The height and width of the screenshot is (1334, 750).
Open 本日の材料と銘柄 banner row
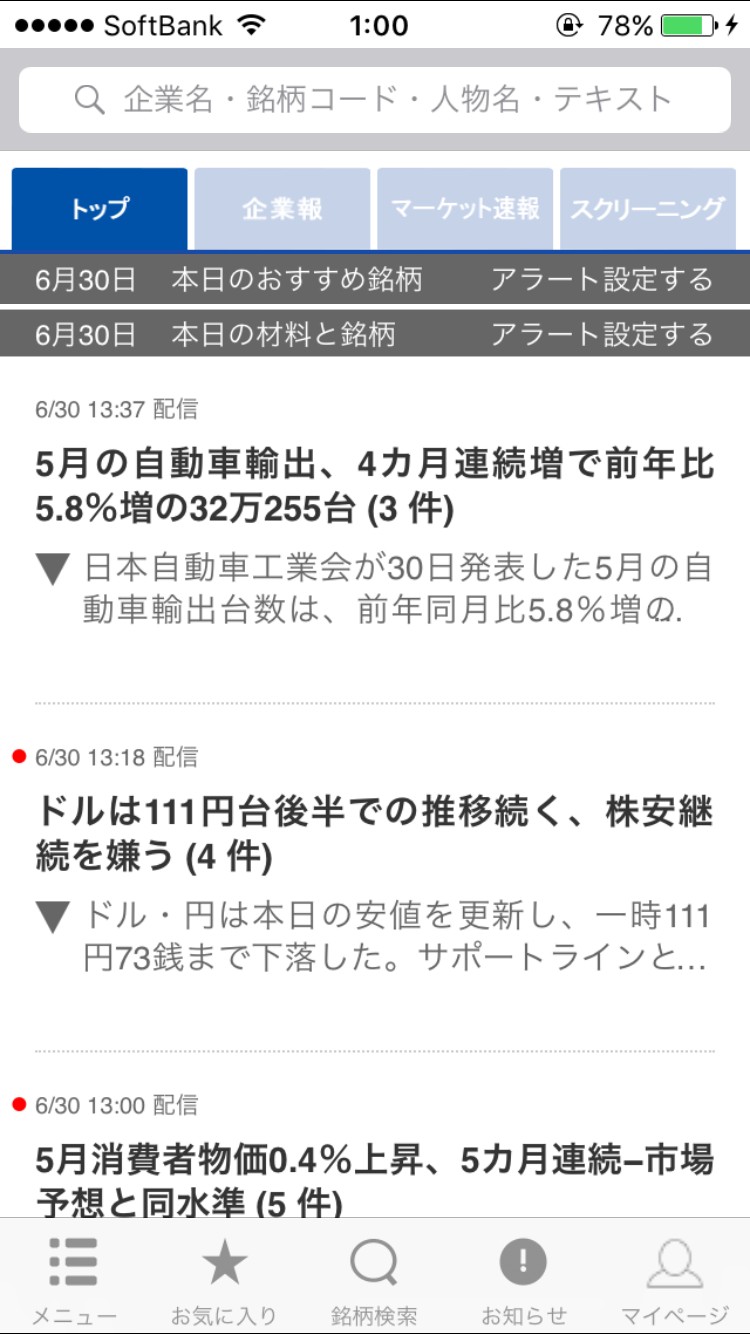(x=284, y=334)
